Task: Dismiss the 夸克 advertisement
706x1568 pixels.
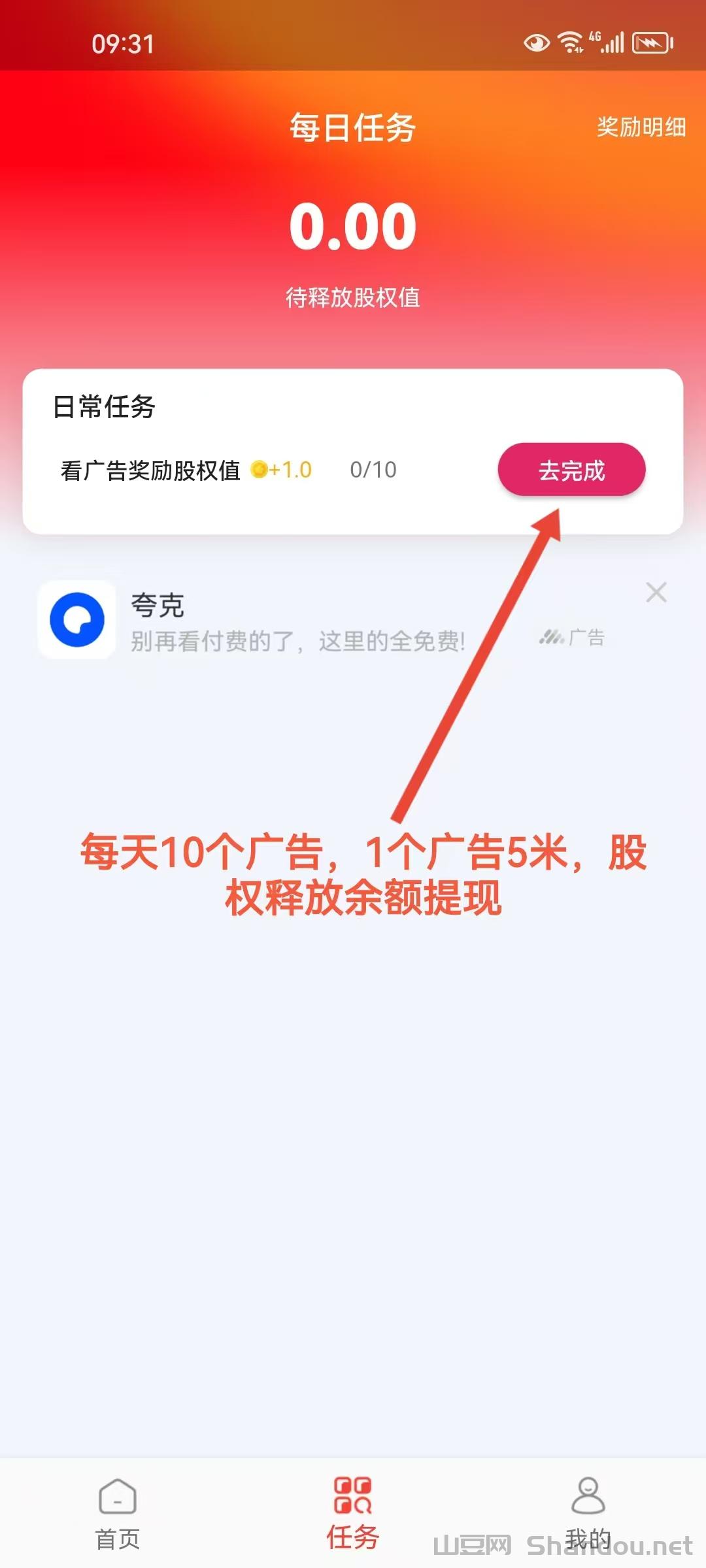Action: point(656,593)
